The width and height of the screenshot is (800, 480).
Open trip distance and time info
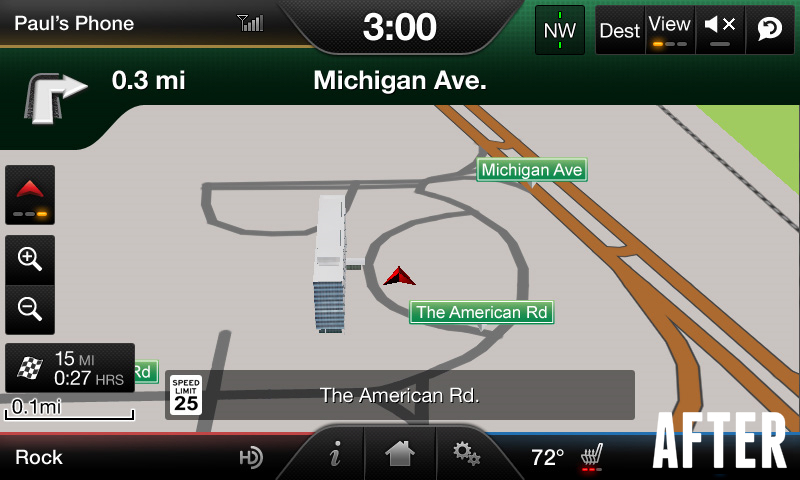click(x=70, y=368)
